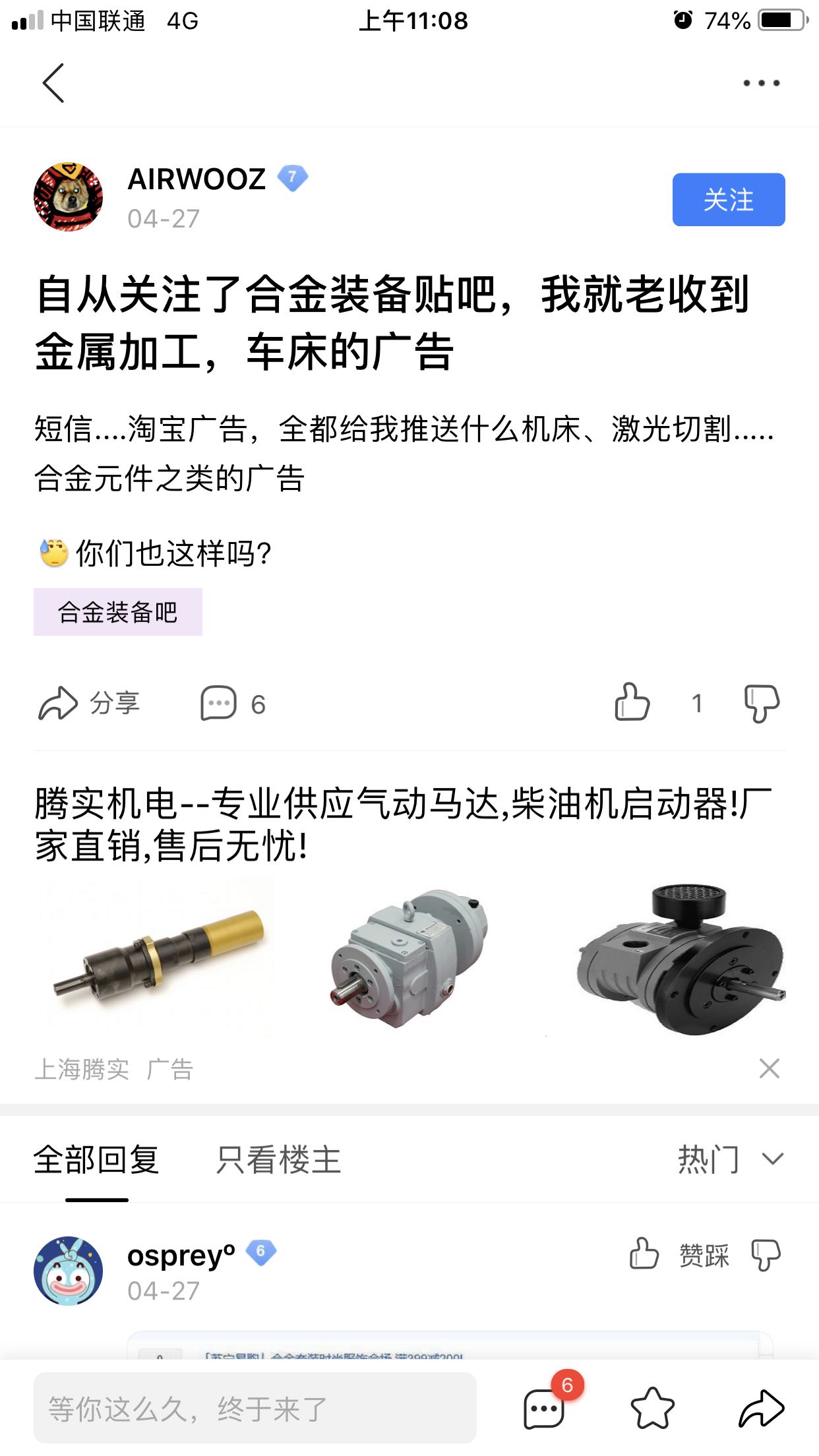Share the post via 分享
The height and width of the screenshot is (1456, 819).
tap(90, 703)
